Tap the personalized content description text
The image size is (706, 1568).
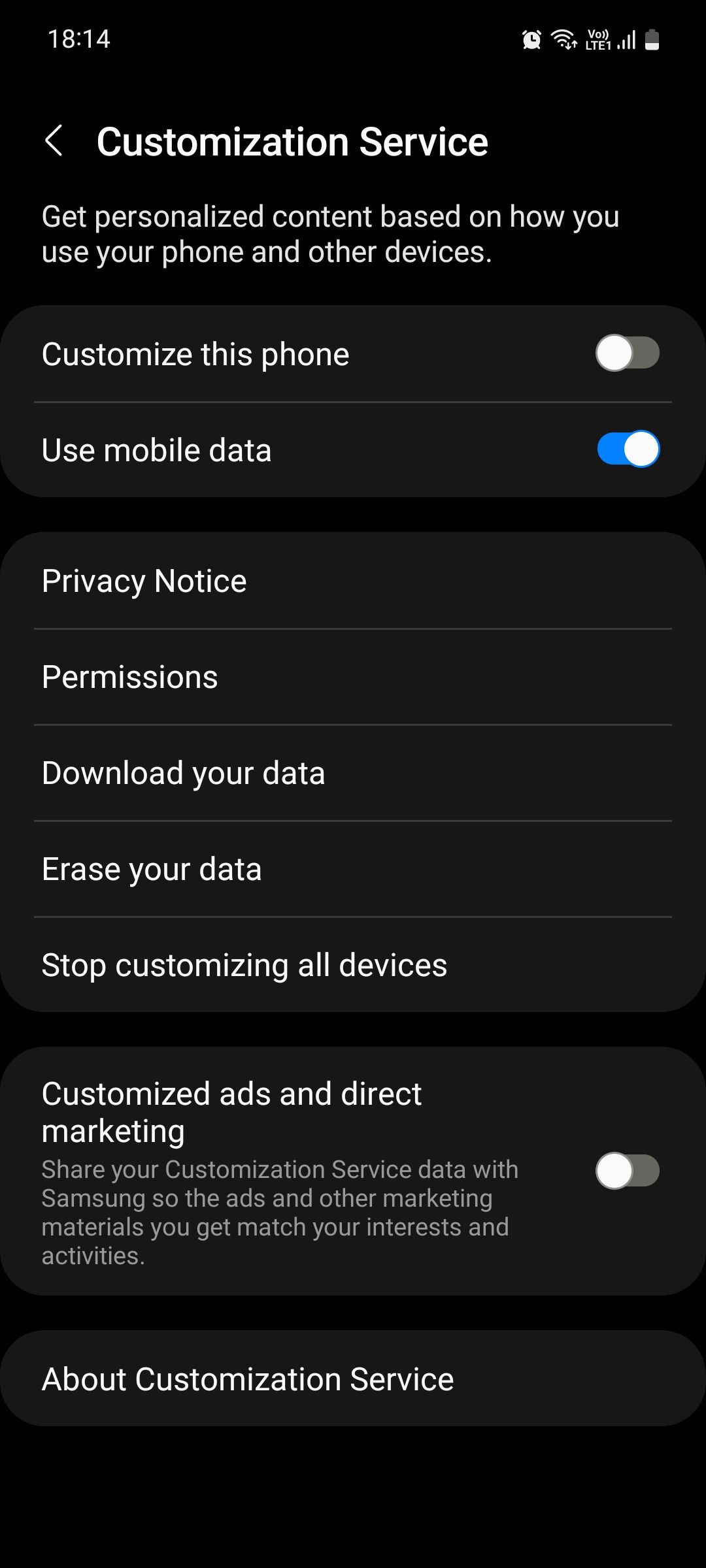[330, 232]
